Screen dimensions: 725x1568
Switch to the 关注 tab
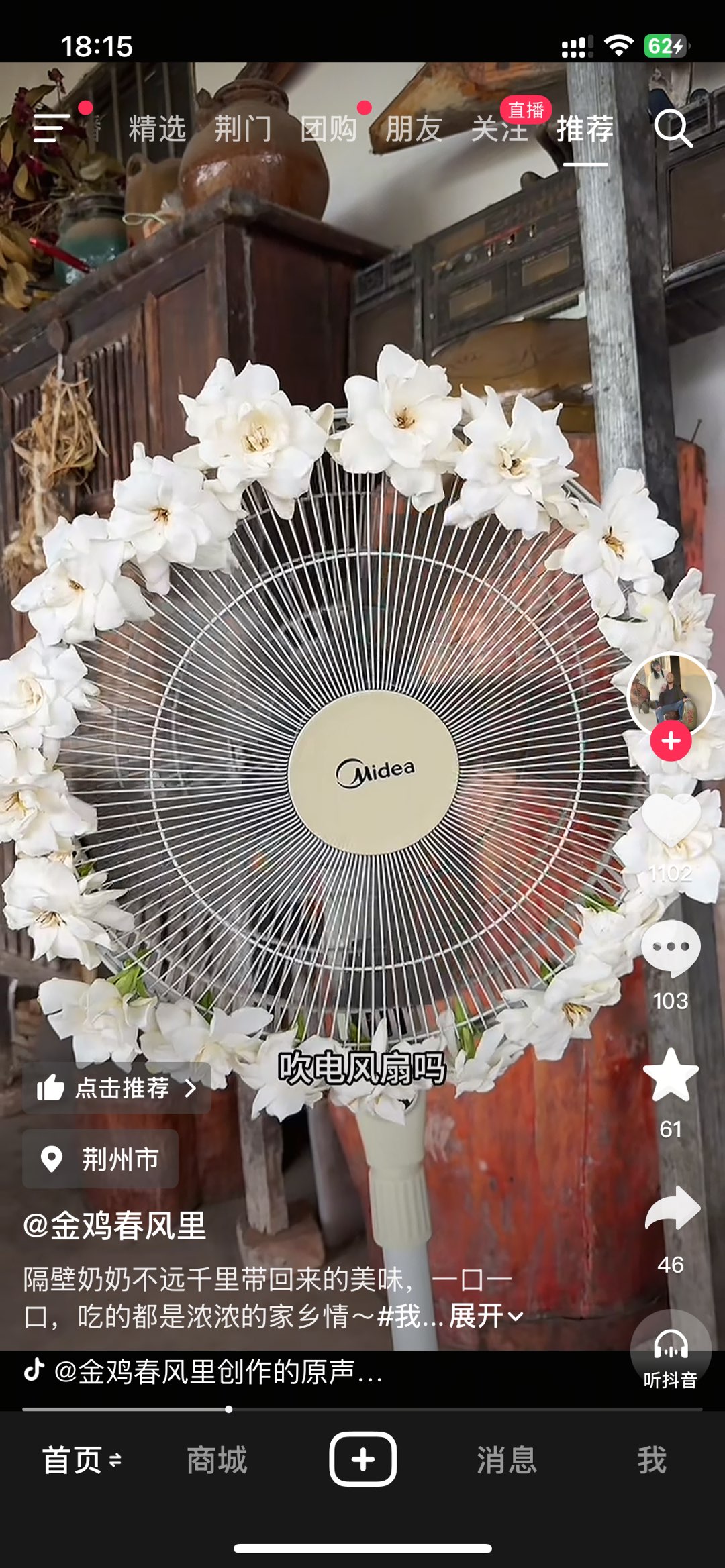tap(499, 129)
